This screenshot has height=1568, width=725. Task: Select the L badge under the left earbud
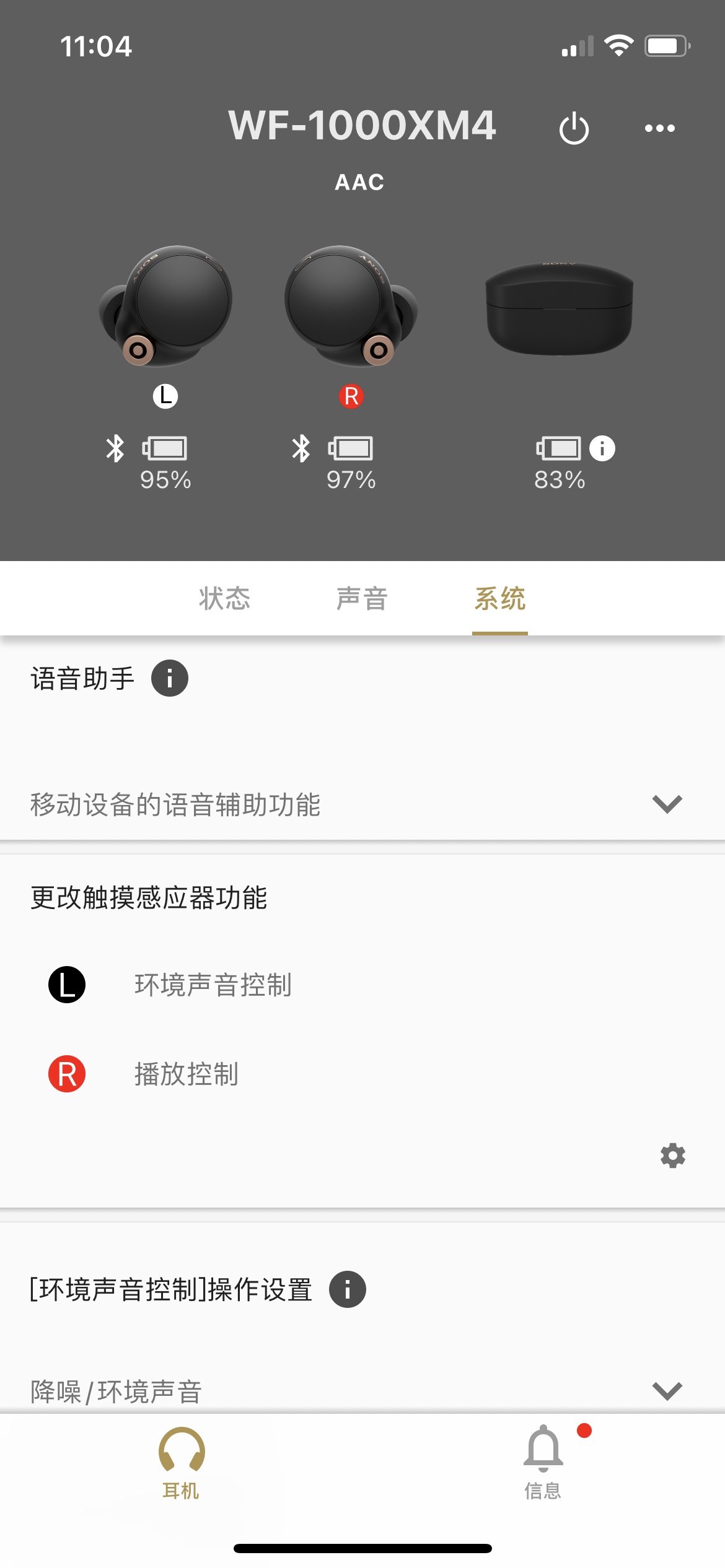[x=164, y=396]
